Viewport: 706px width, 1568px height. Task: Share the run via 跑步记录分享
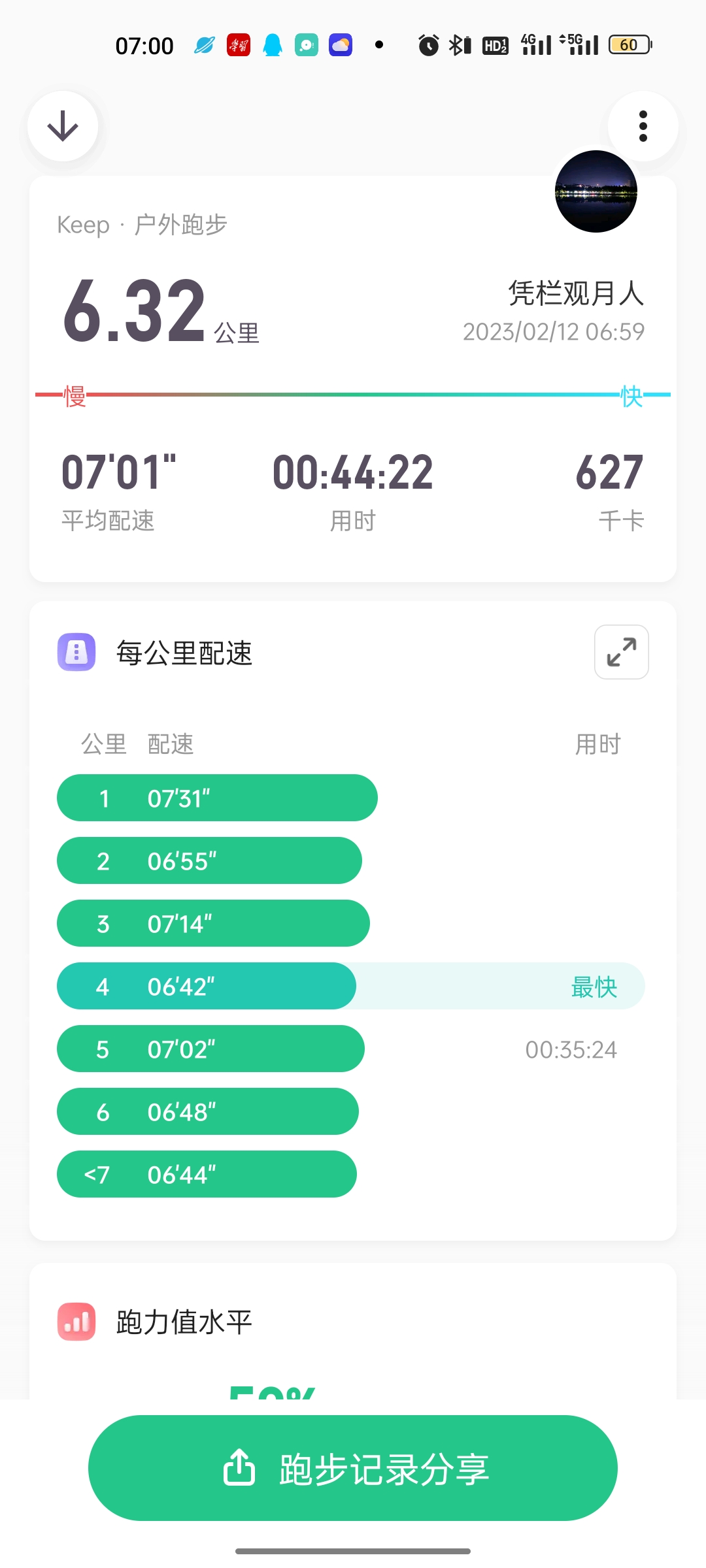[353, 1468]
